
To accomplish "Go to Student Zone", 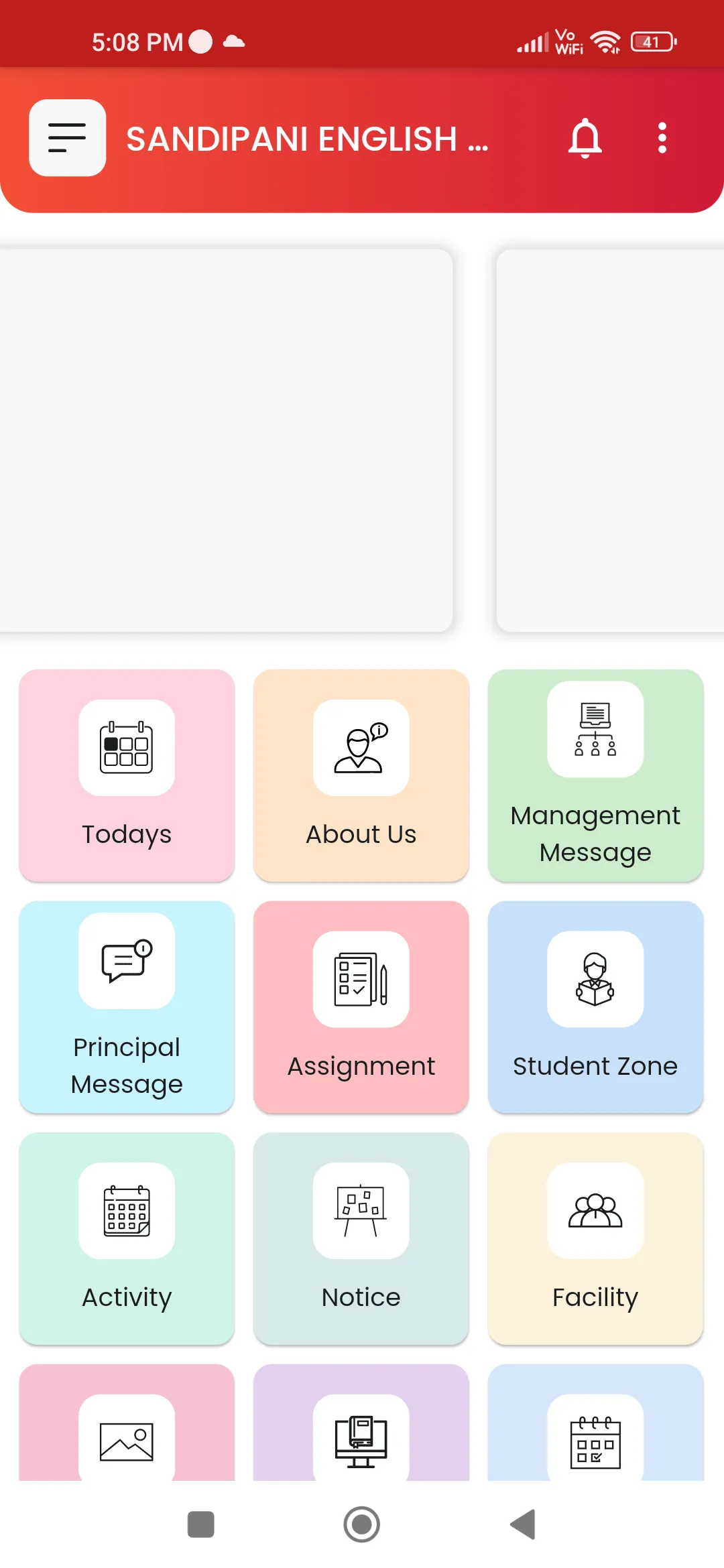I will [x=595, y=1007].
